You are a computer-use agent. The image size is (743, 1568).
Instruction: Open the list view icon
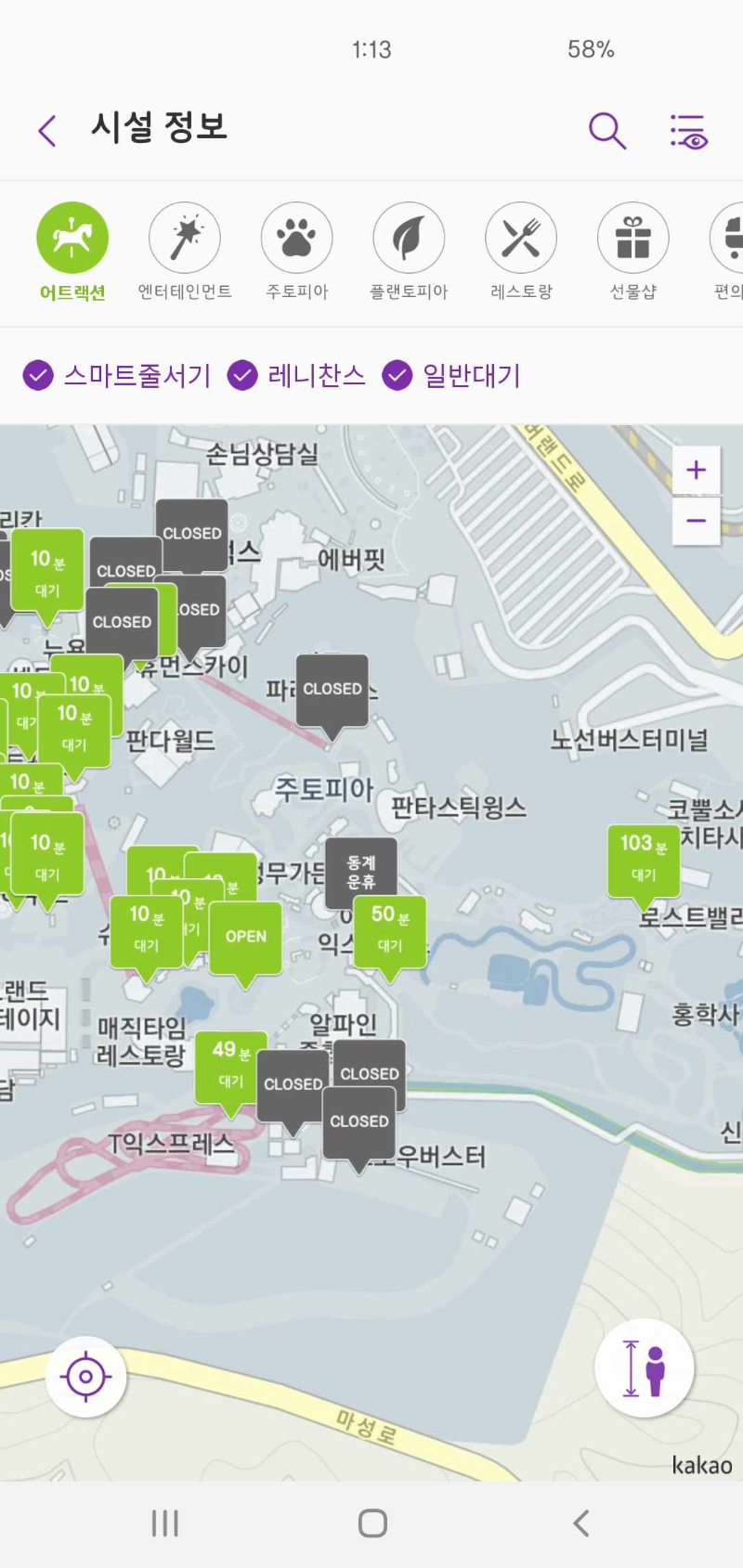(x=688, y=132)
